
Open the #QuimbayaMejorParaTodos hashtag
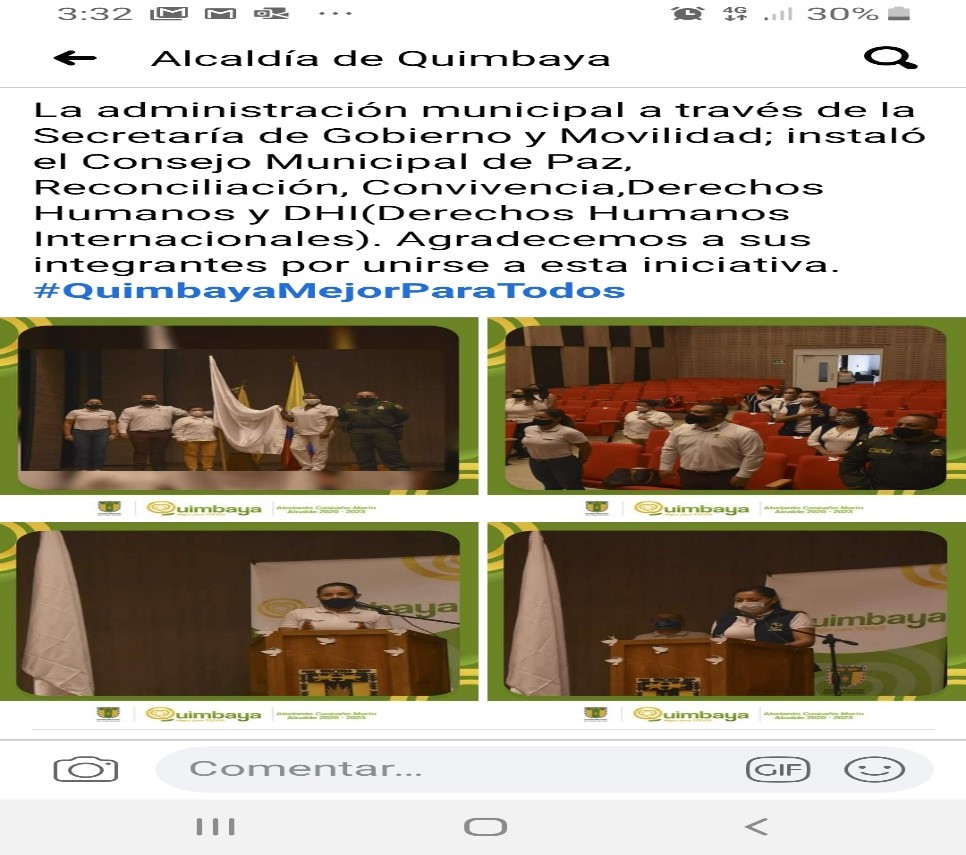(x=329, y=291)
